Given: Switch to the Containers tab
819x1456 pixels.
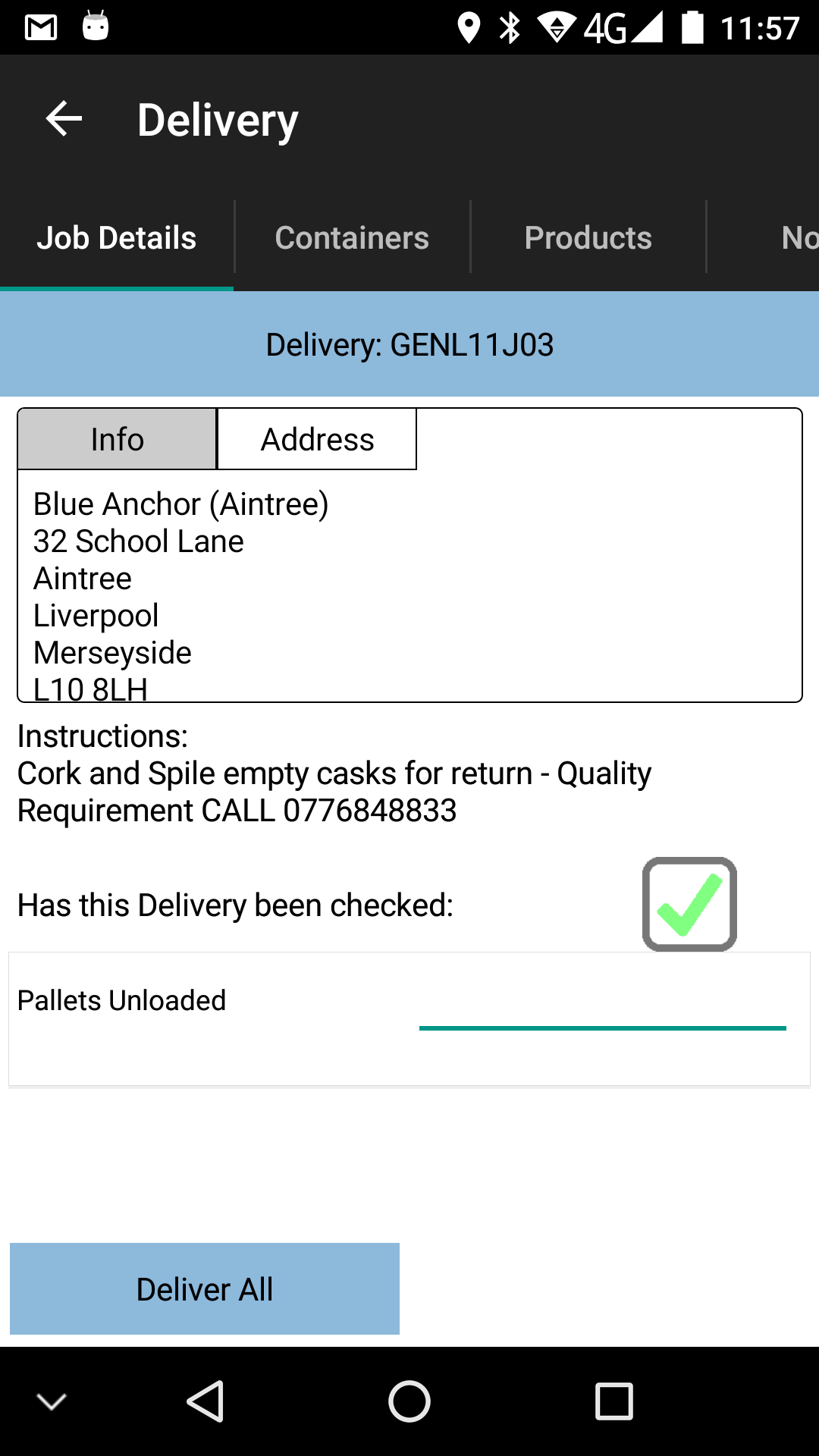Looking at the screenshot, I should click(x=352, y=237).
